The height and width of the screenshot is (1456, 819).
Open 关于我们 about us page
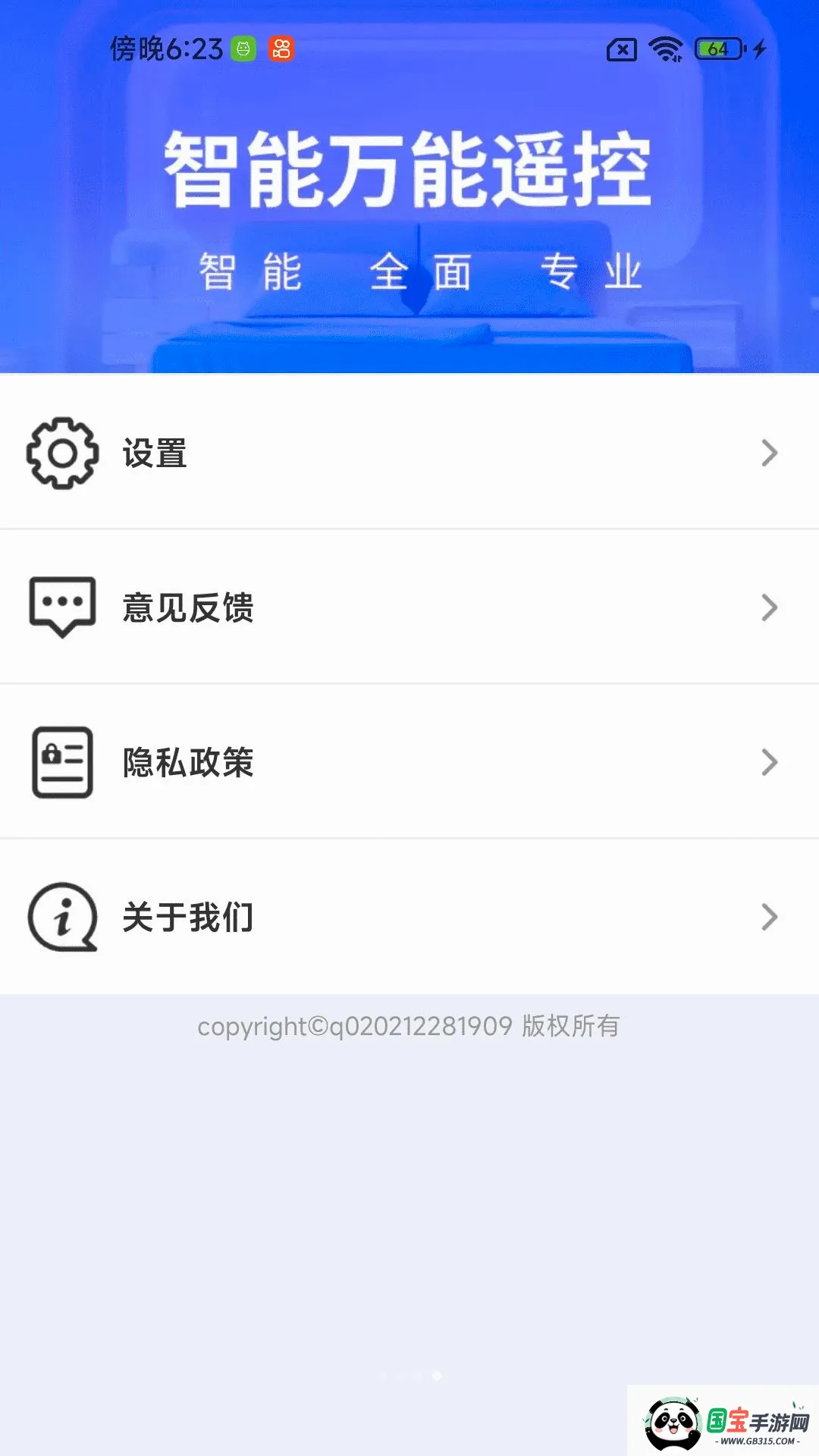409,917
